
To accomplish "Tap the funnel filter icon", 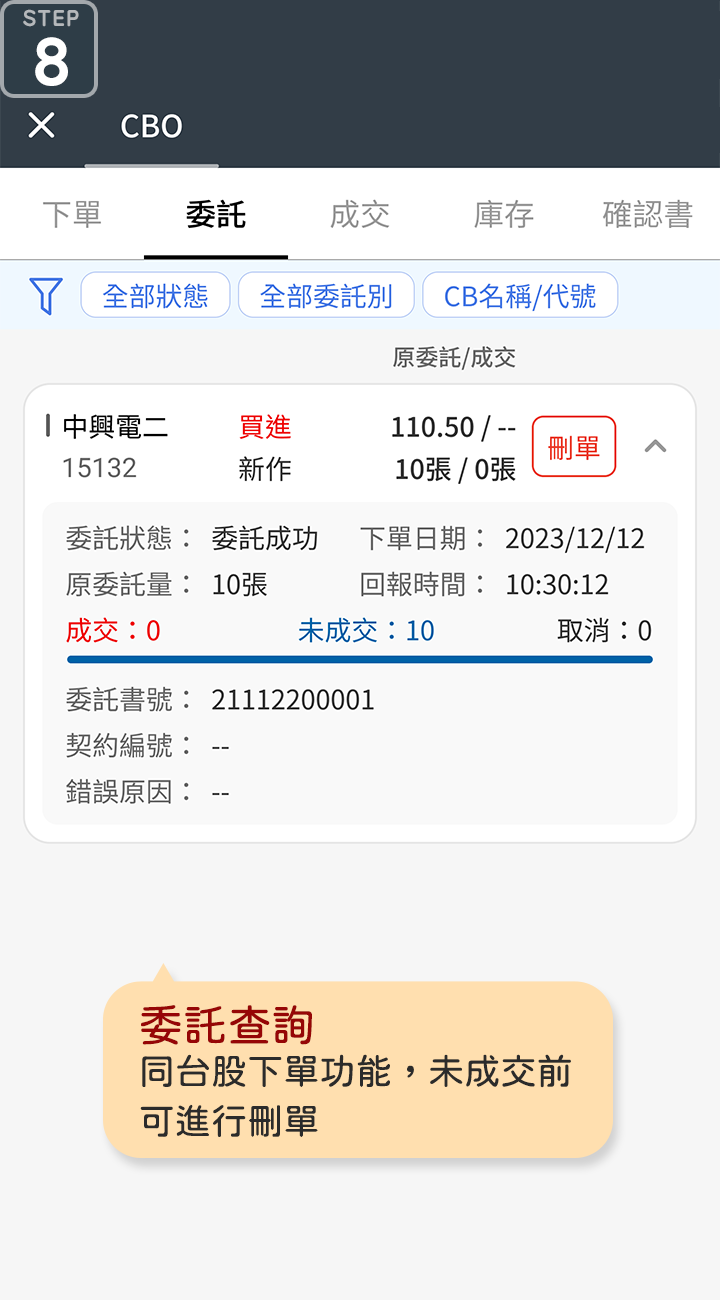I will 46,296.
